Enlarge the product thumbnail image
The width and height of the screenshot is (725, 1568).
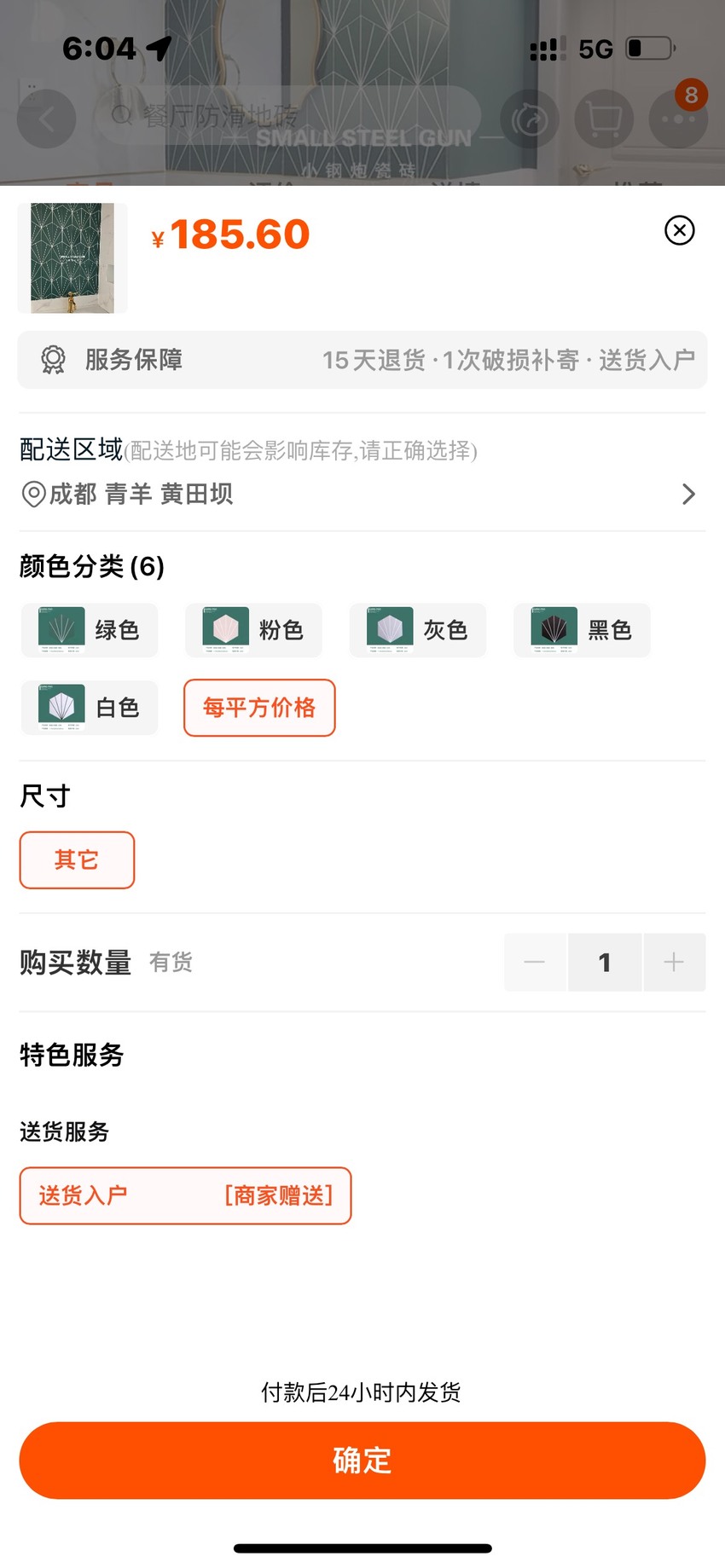72,257
